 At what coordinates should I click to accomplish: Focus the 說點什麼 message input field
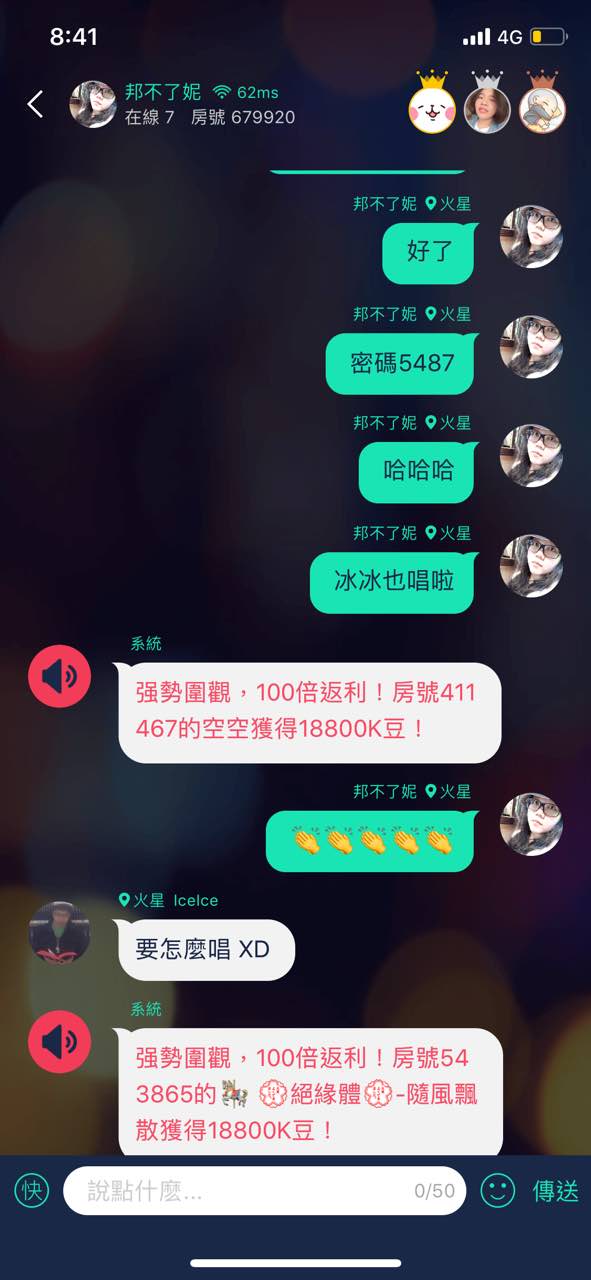coord(265,1190)
